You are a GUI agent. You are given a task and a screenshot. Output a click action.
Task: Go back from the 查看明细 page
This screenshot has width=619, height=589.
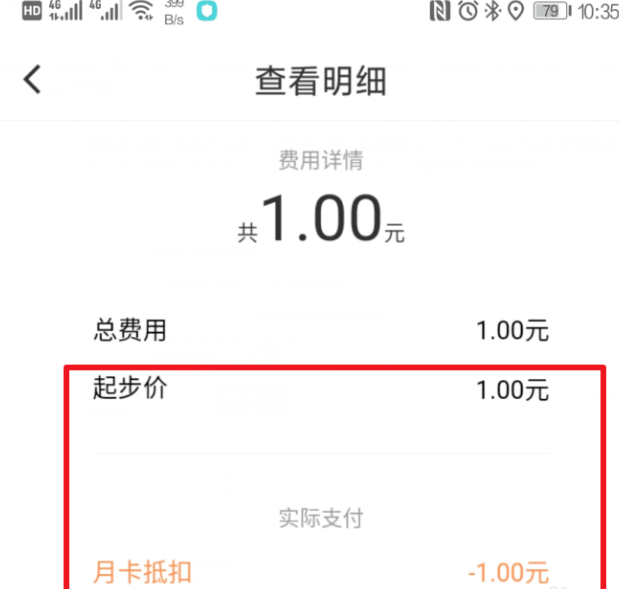pyautogui.click(x=33, y=79)
